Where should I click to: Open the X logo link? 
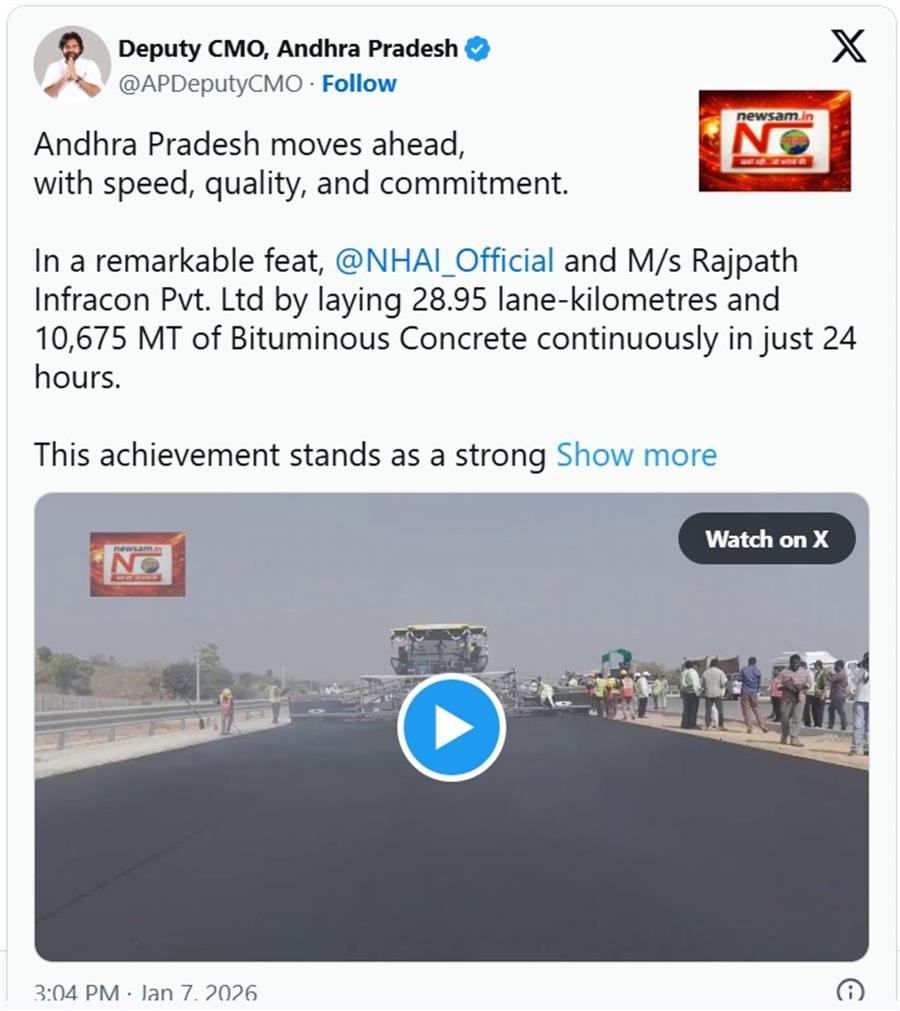click(848, 46)
